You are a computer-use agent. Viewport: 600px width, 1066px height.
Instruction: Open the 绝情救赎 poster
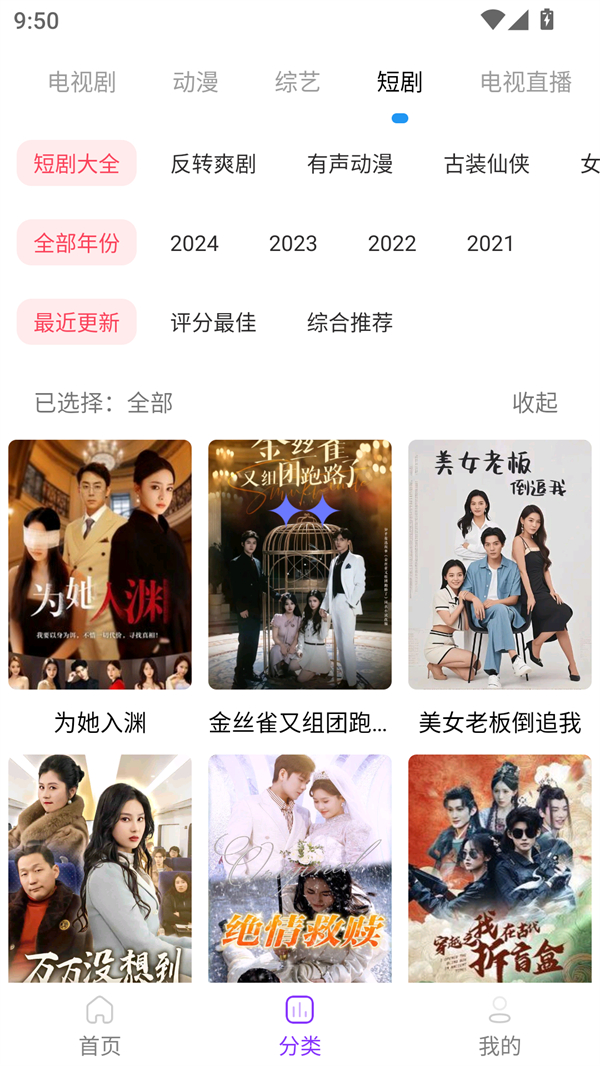[300, 868]
